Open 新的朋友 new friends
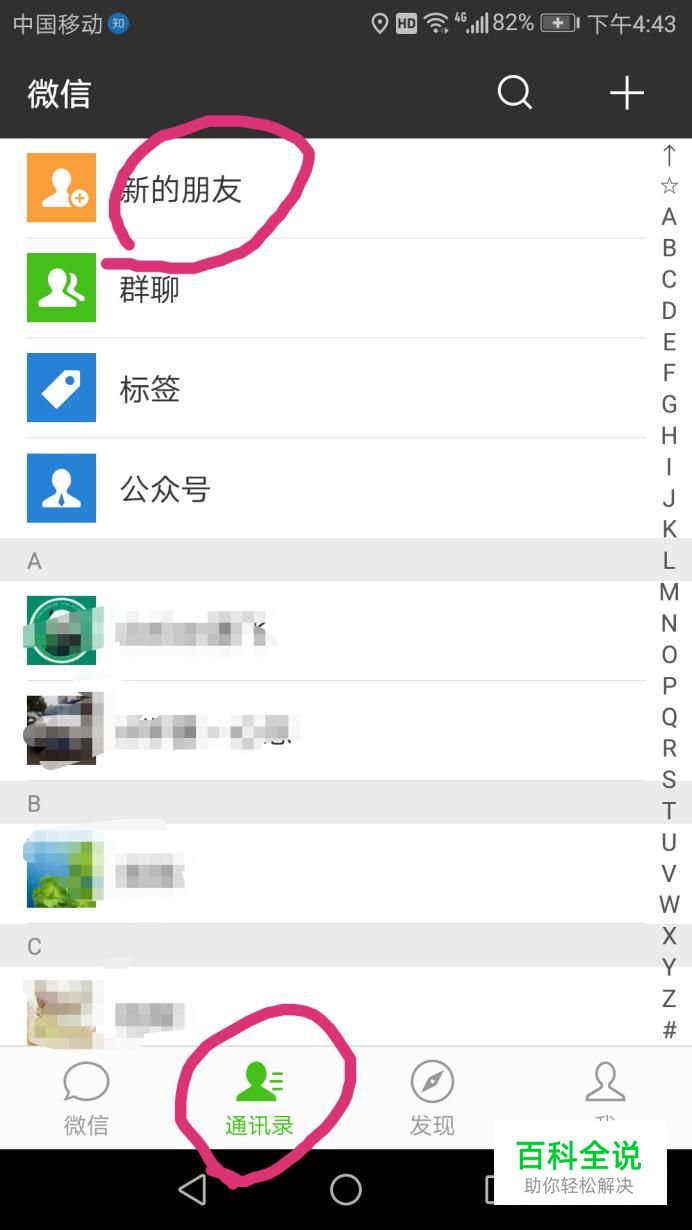692x1230 pixels. point(336,188)
